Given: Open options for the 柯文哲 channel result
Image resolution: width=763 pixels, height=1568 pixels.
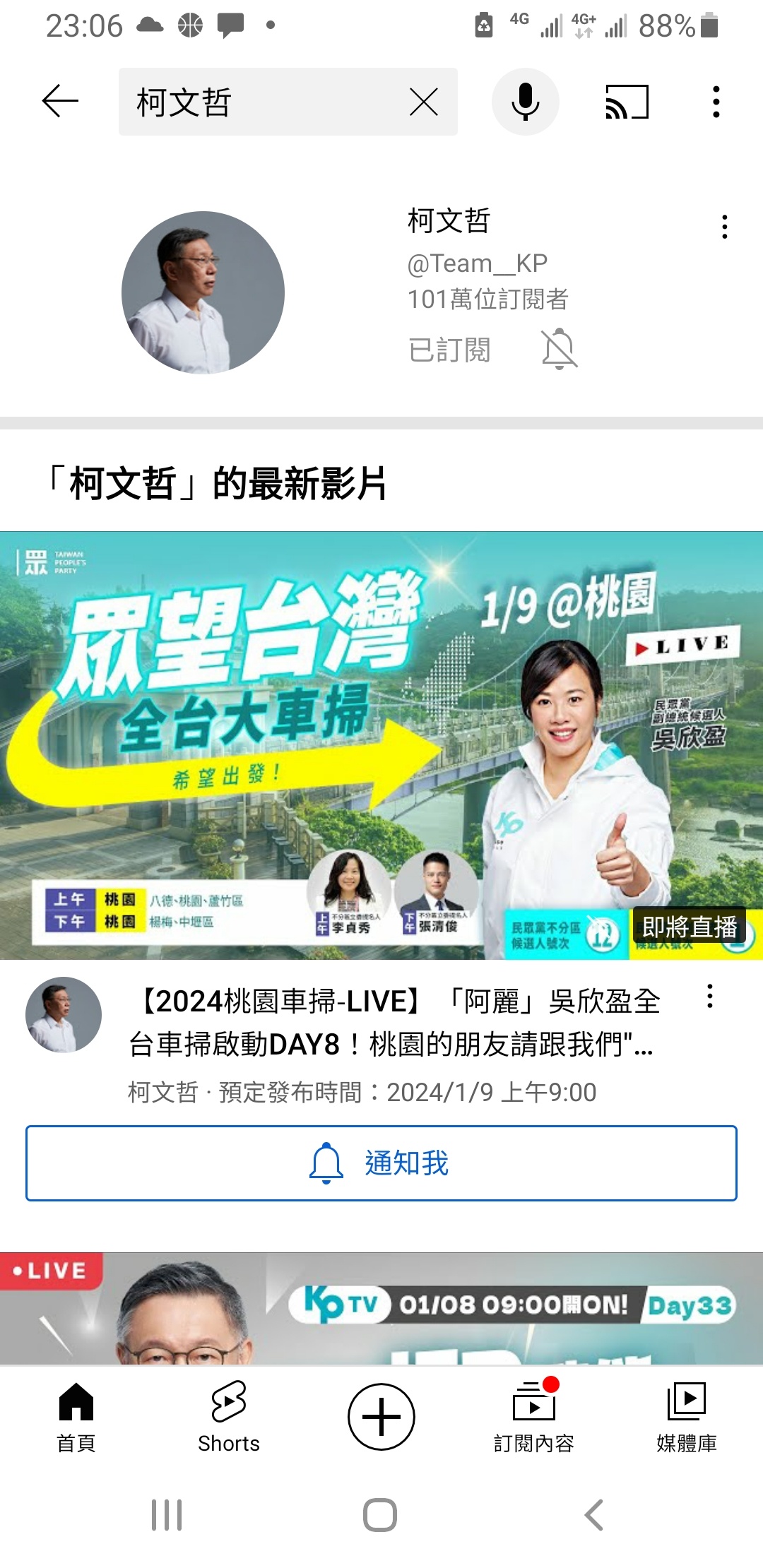Looking at the screenshot, I should tap(724, 227).
